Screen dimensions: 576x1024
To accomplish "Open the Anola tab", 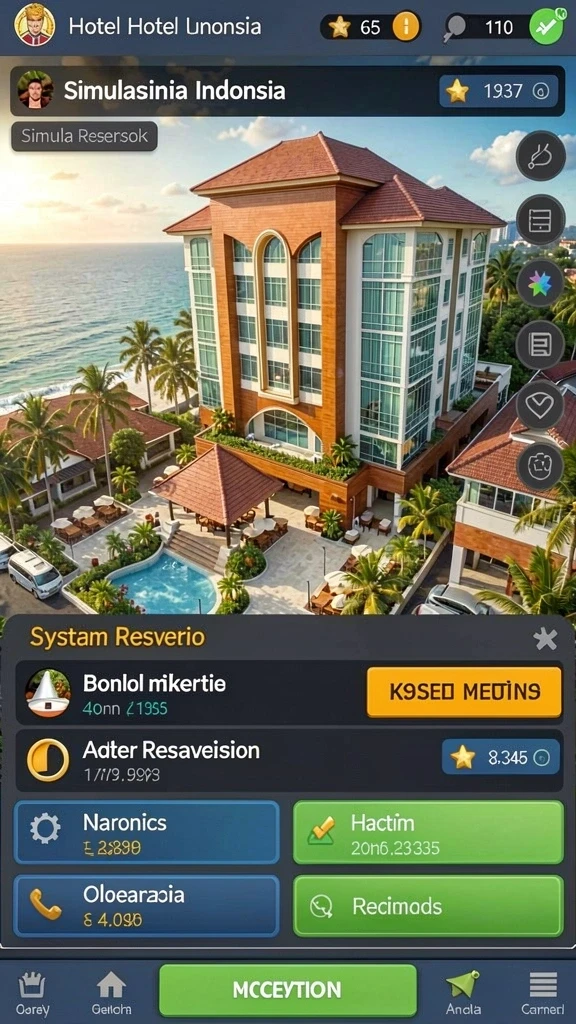I will [x=463, y=993].
